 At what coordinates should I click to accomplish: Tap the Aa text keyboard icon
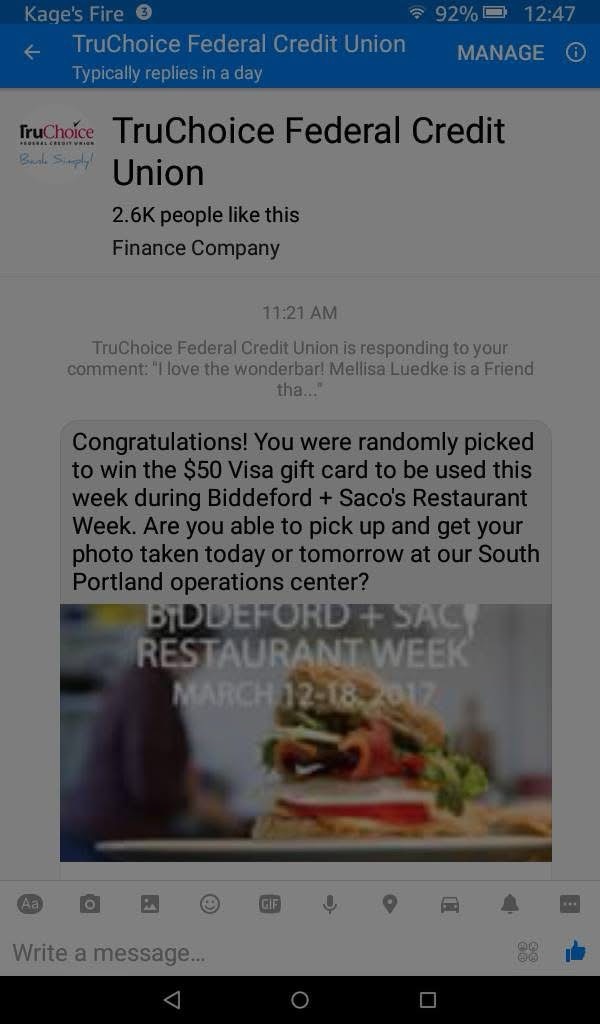pos(30,904)
